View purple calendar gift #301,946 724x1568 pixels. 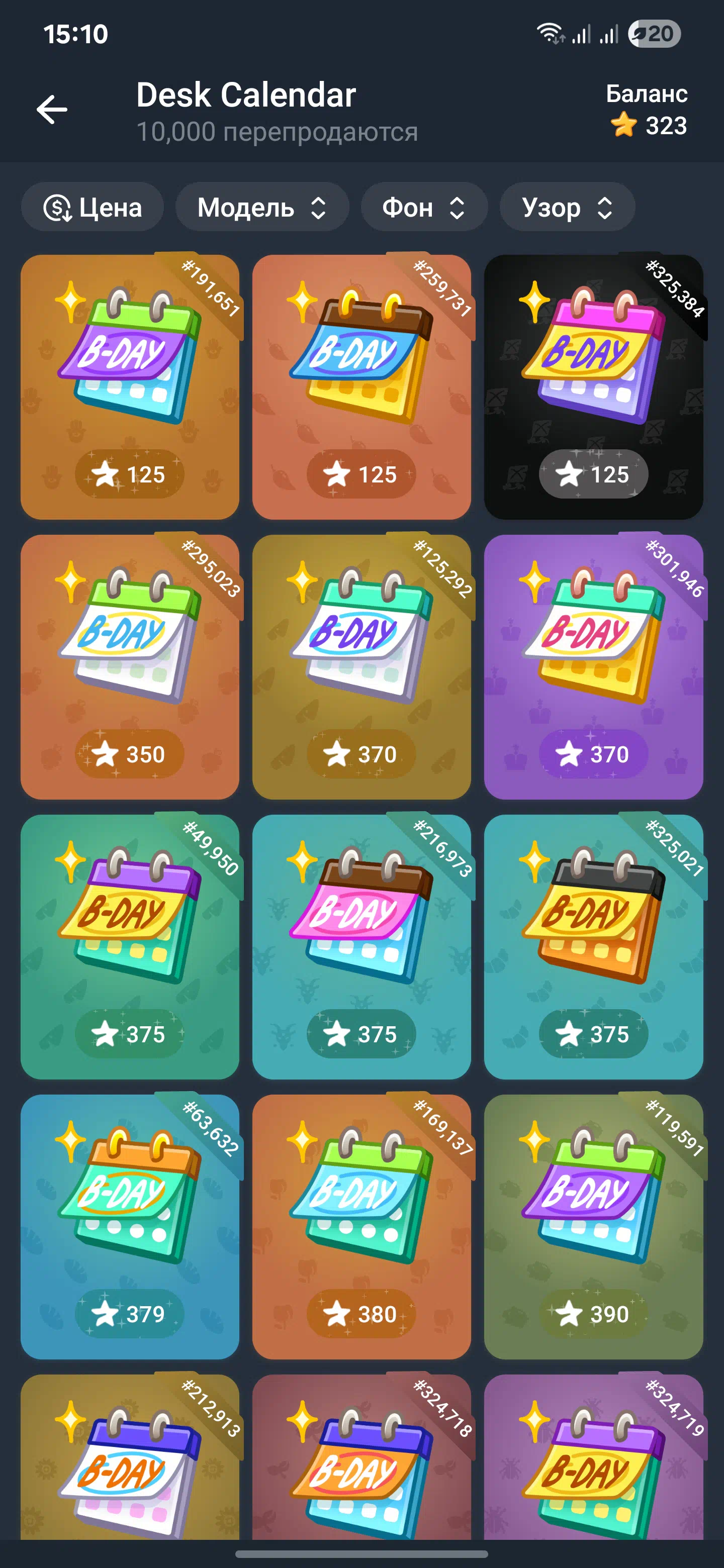[594, 666]
